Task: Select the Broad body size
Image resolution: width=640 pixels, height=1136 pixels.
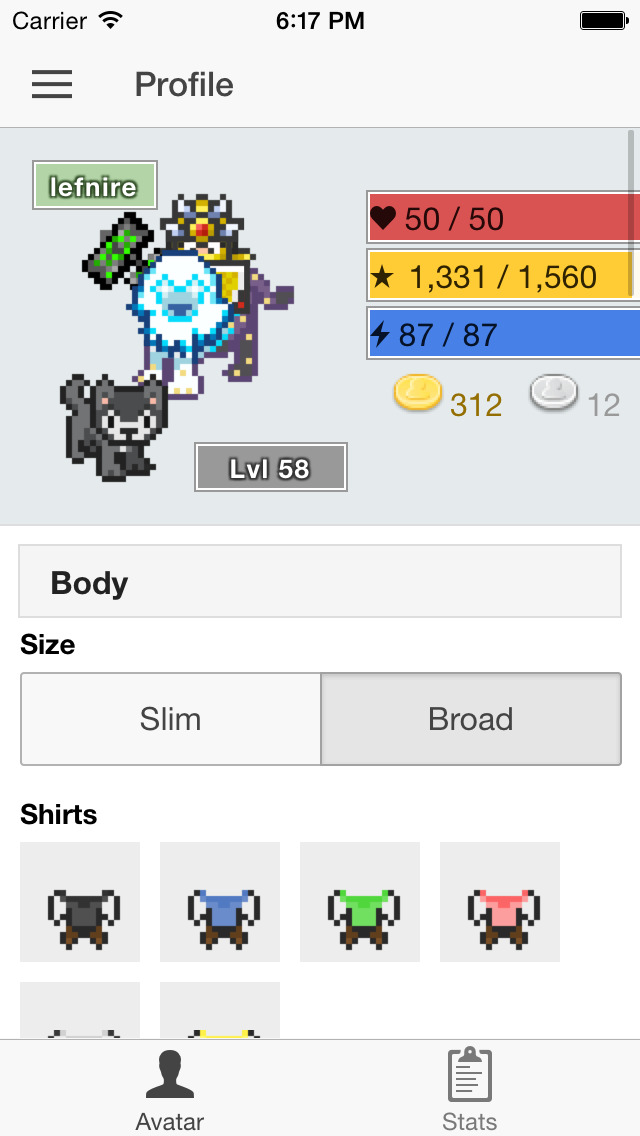Action: [x=471, y=719]
